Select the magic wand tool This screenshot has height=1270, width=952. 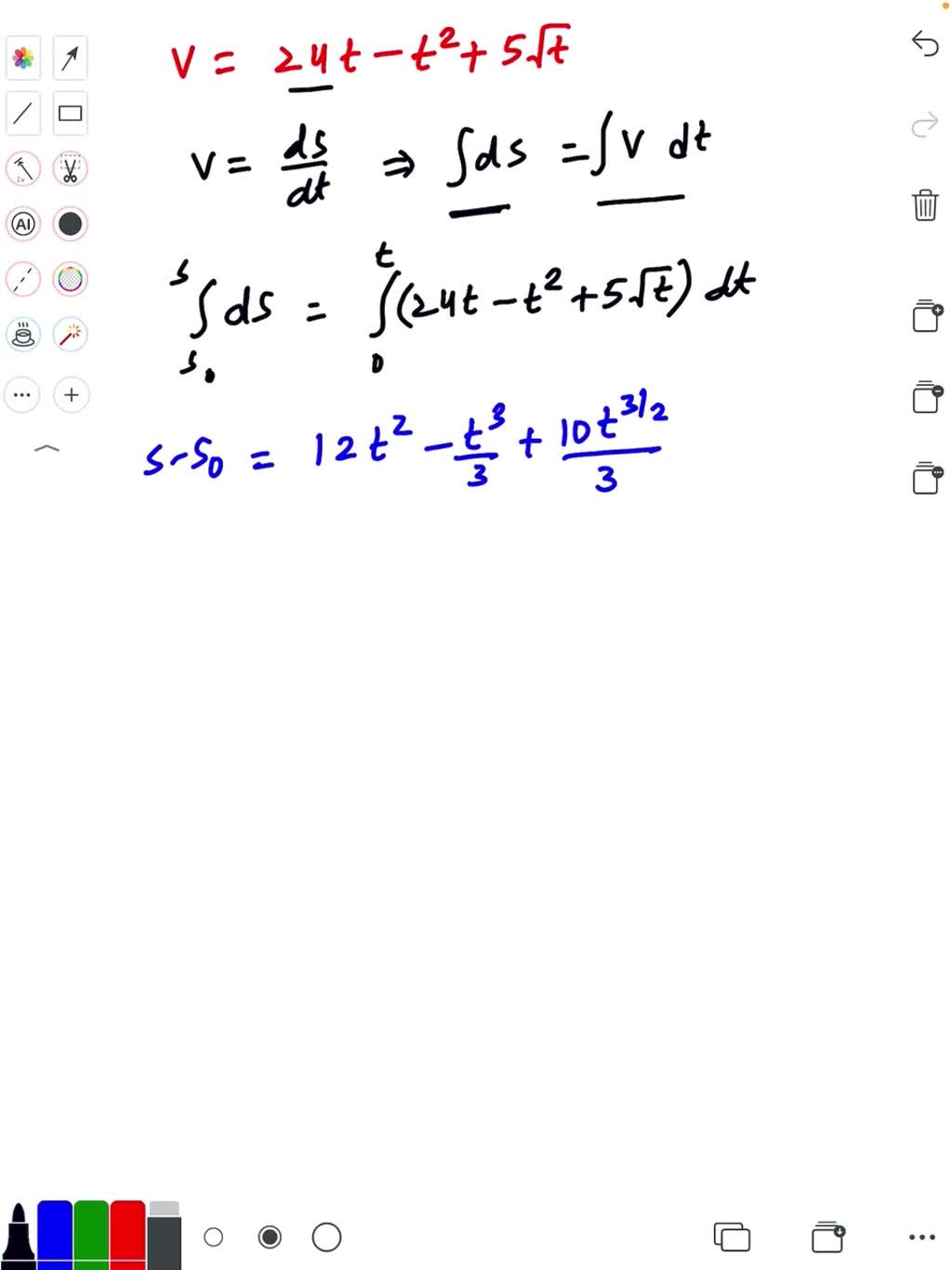click(70, 335)
